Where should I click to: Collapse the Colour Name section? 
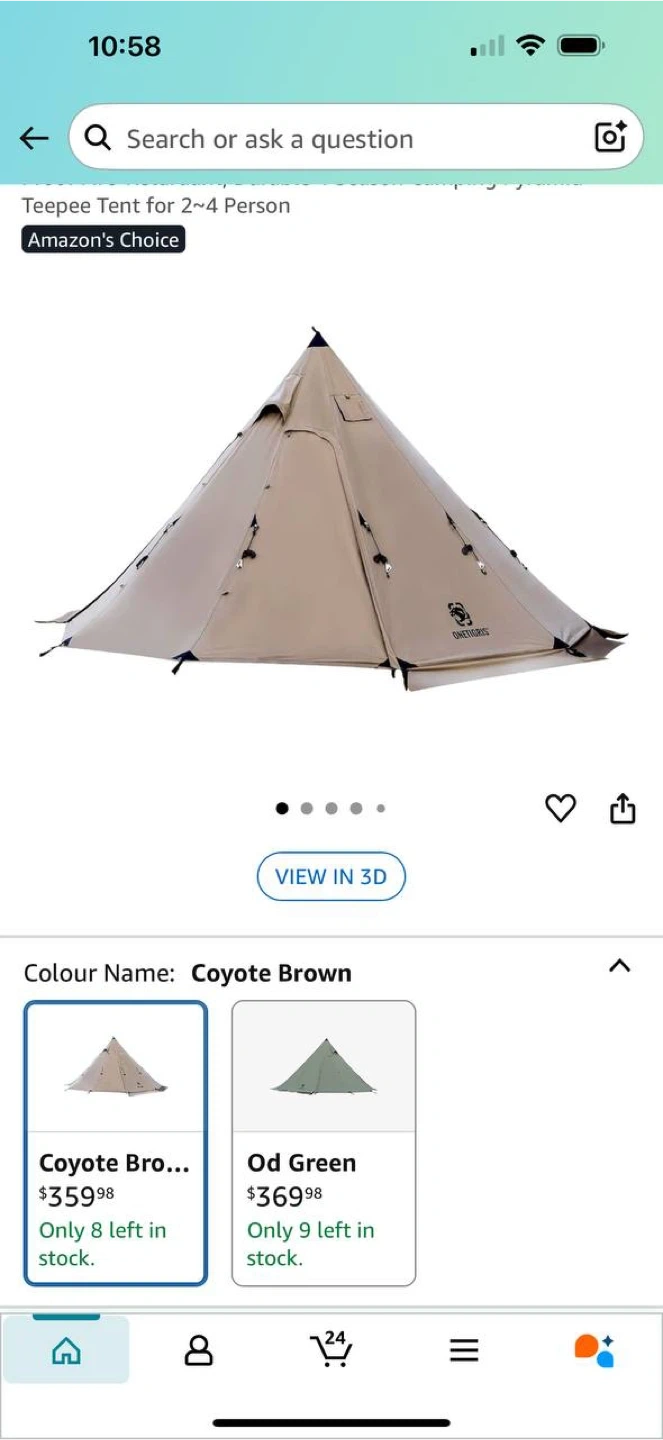click(x=620, y=966)
